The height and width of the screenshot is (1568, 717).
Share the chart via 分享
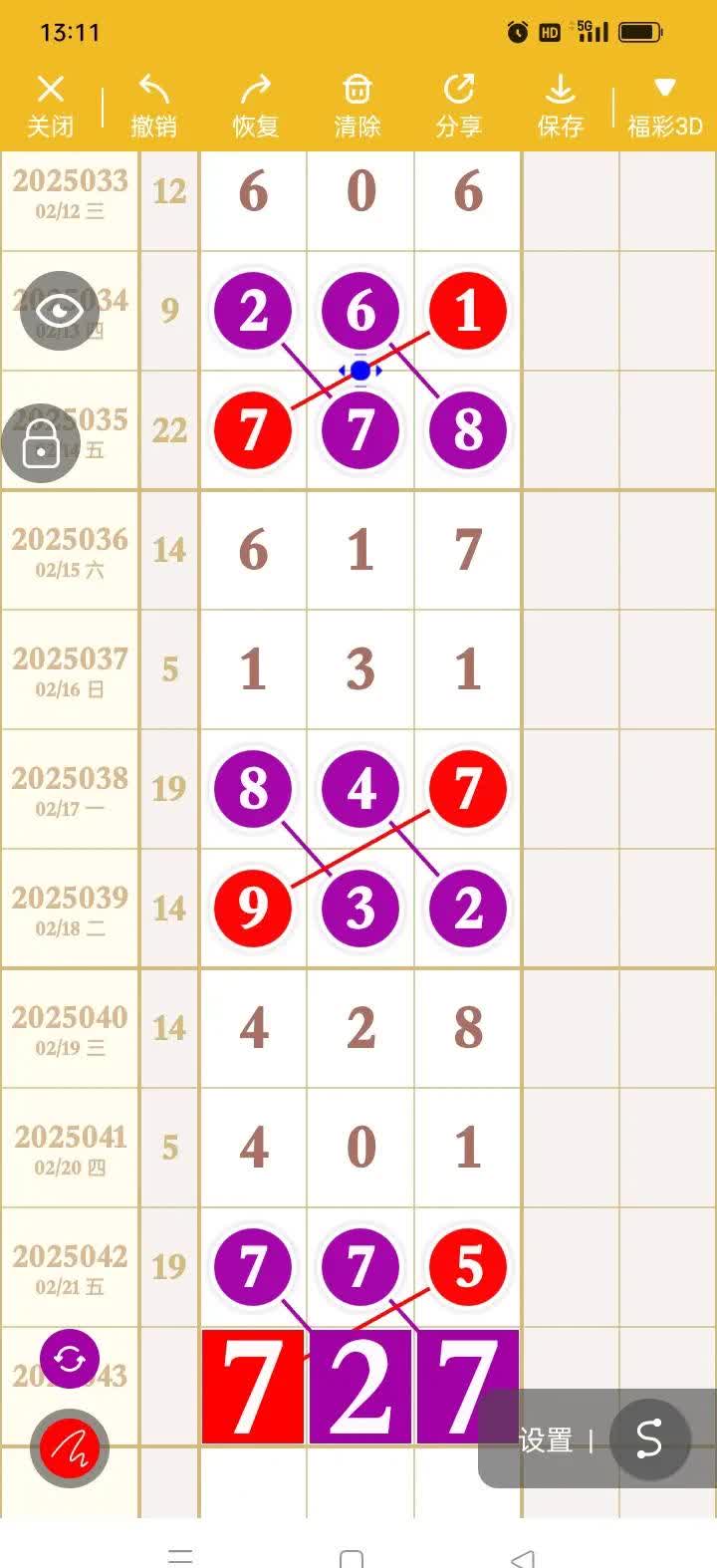pos(459,105)
